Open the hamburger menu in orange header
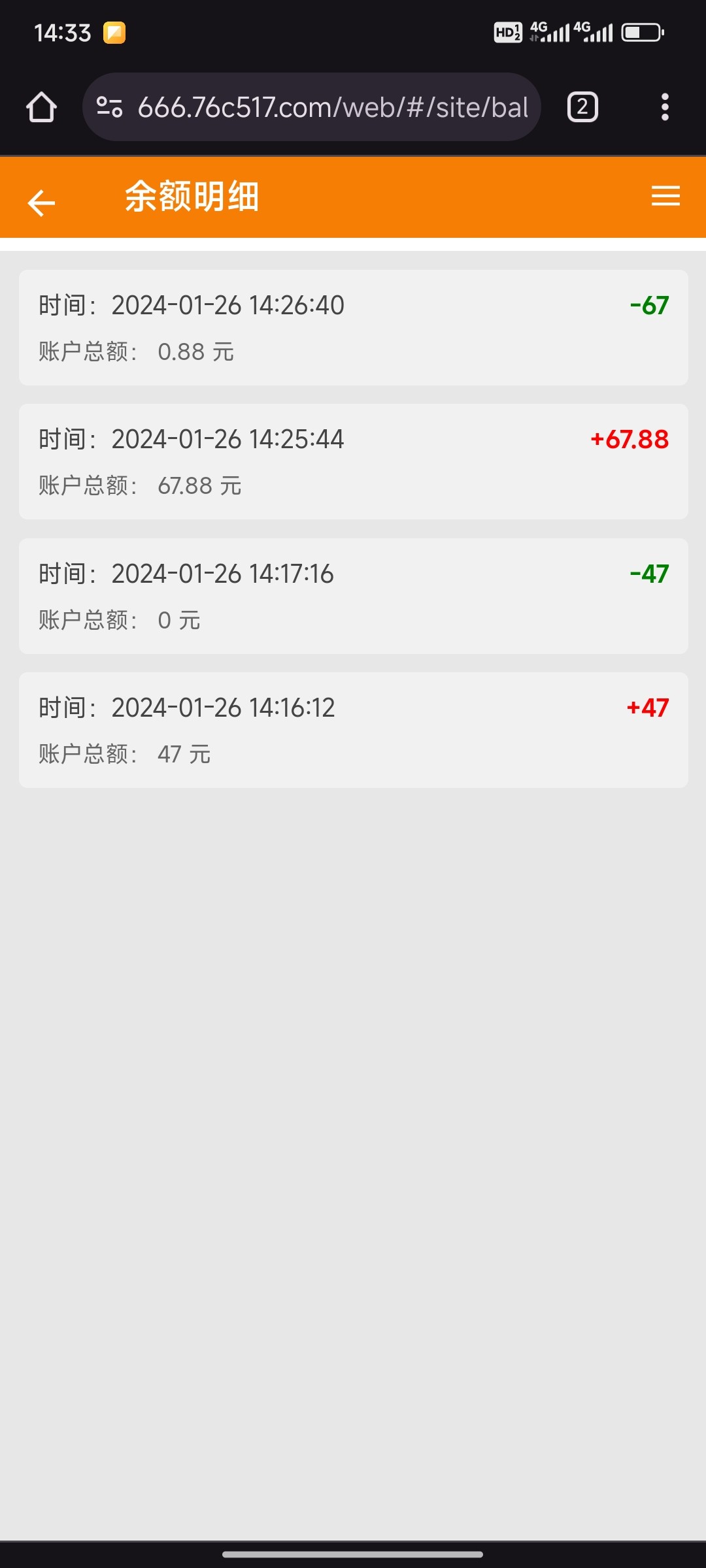706x1568 pixels. tap(665, 196)
